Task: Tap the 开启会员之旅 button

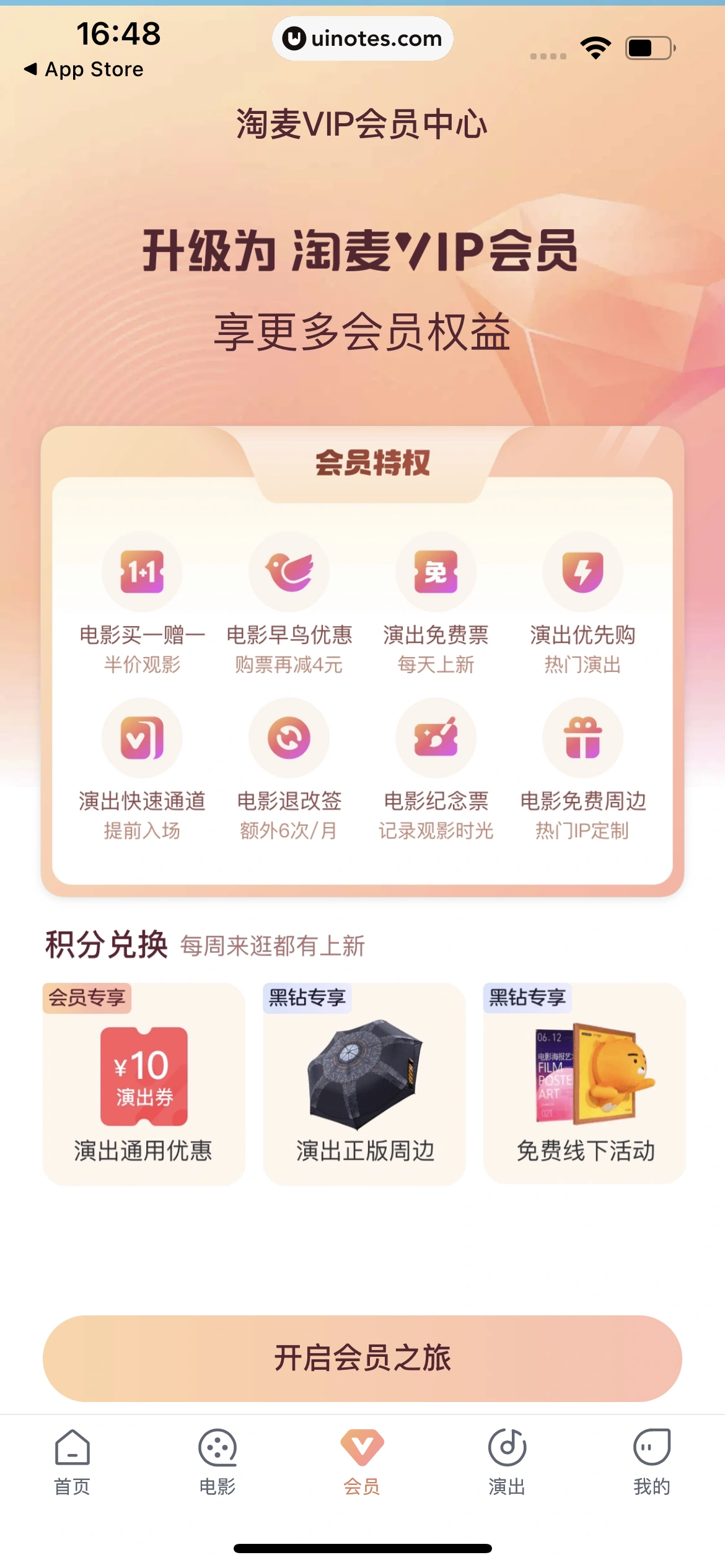Action: (x=362, y=1358)
